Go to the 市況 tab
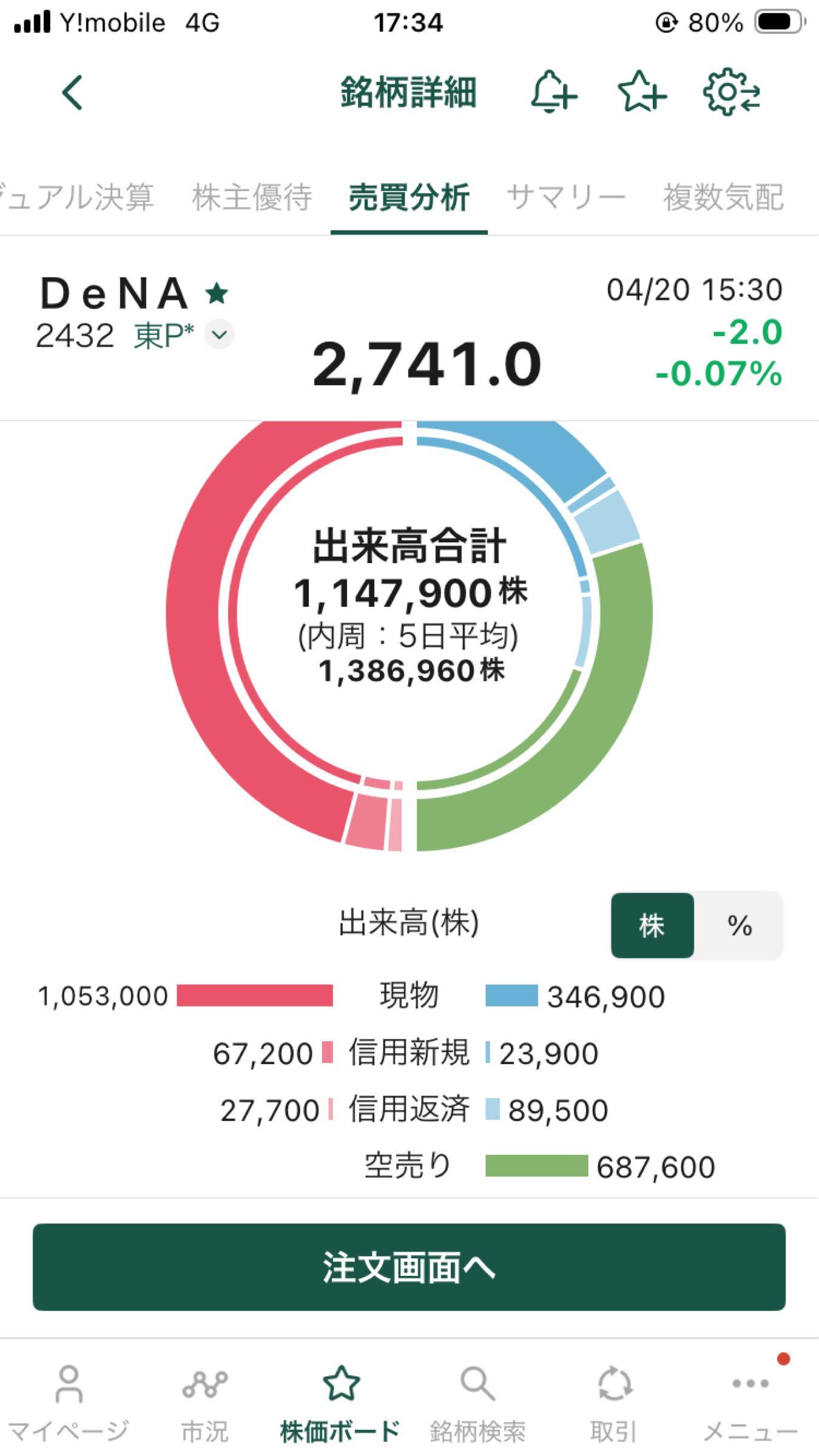819x1456 pixels. point(205,1401)
